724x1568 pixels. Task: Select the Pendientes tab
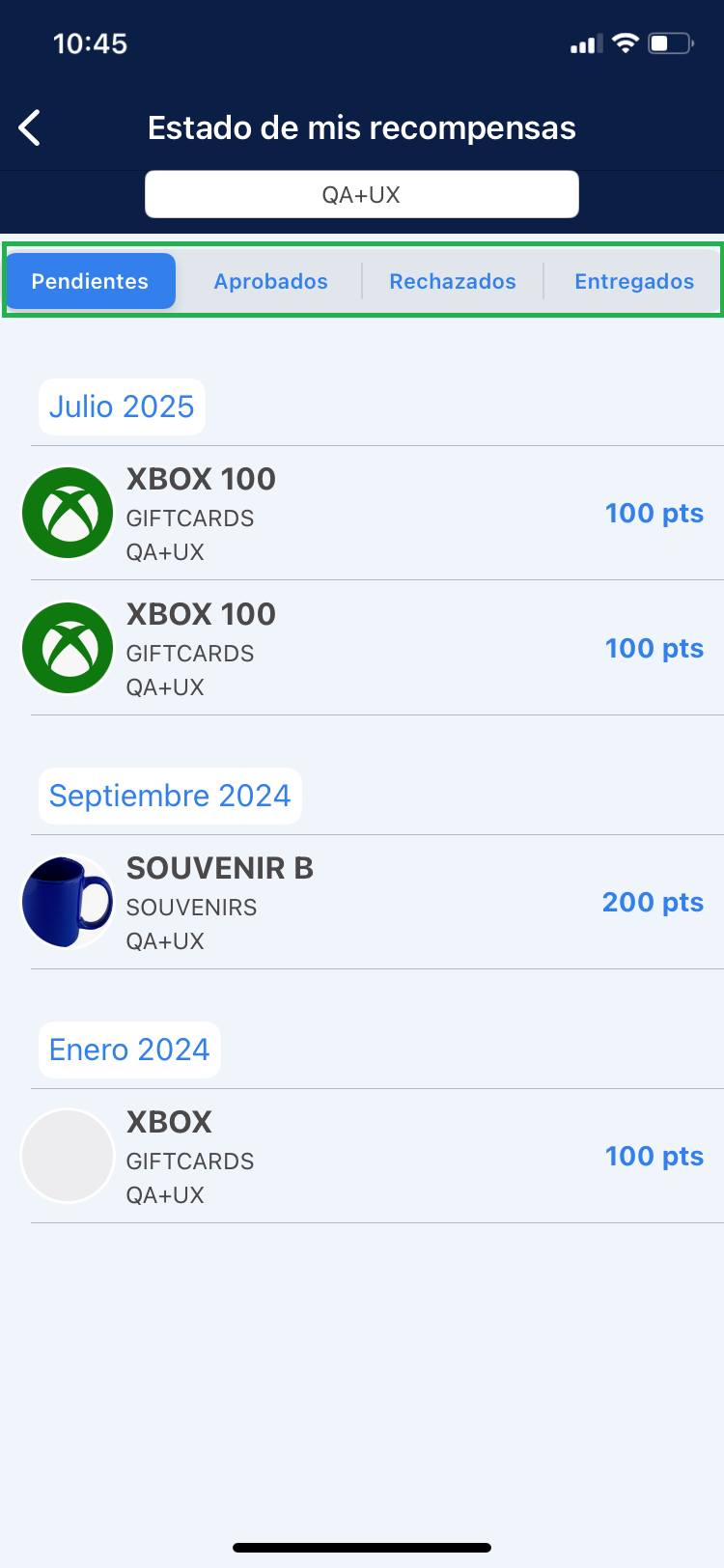pyautogui.click(x=90, y=281)
